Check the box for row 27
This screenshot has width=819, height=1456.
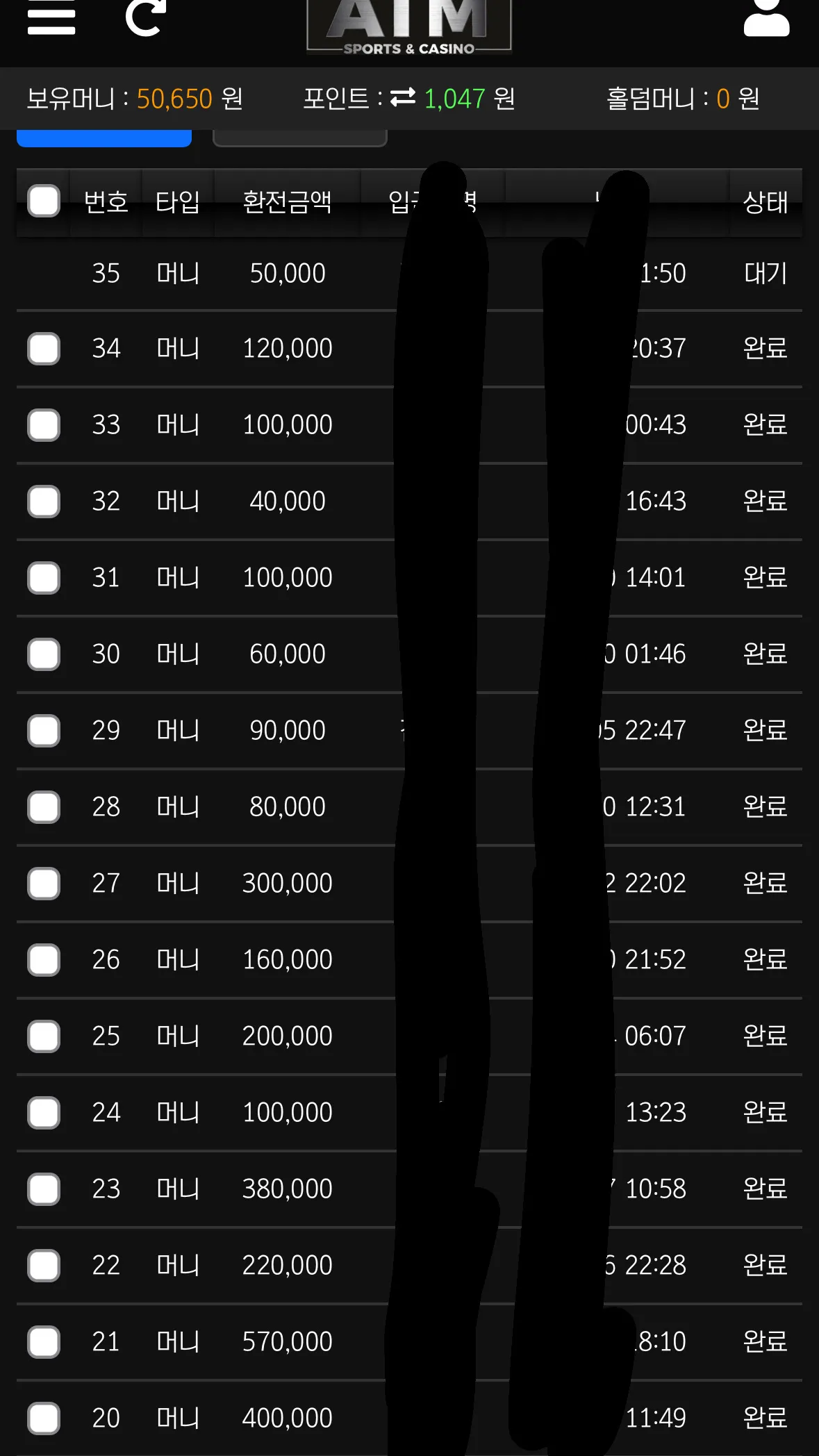click(x=44, y=883)
